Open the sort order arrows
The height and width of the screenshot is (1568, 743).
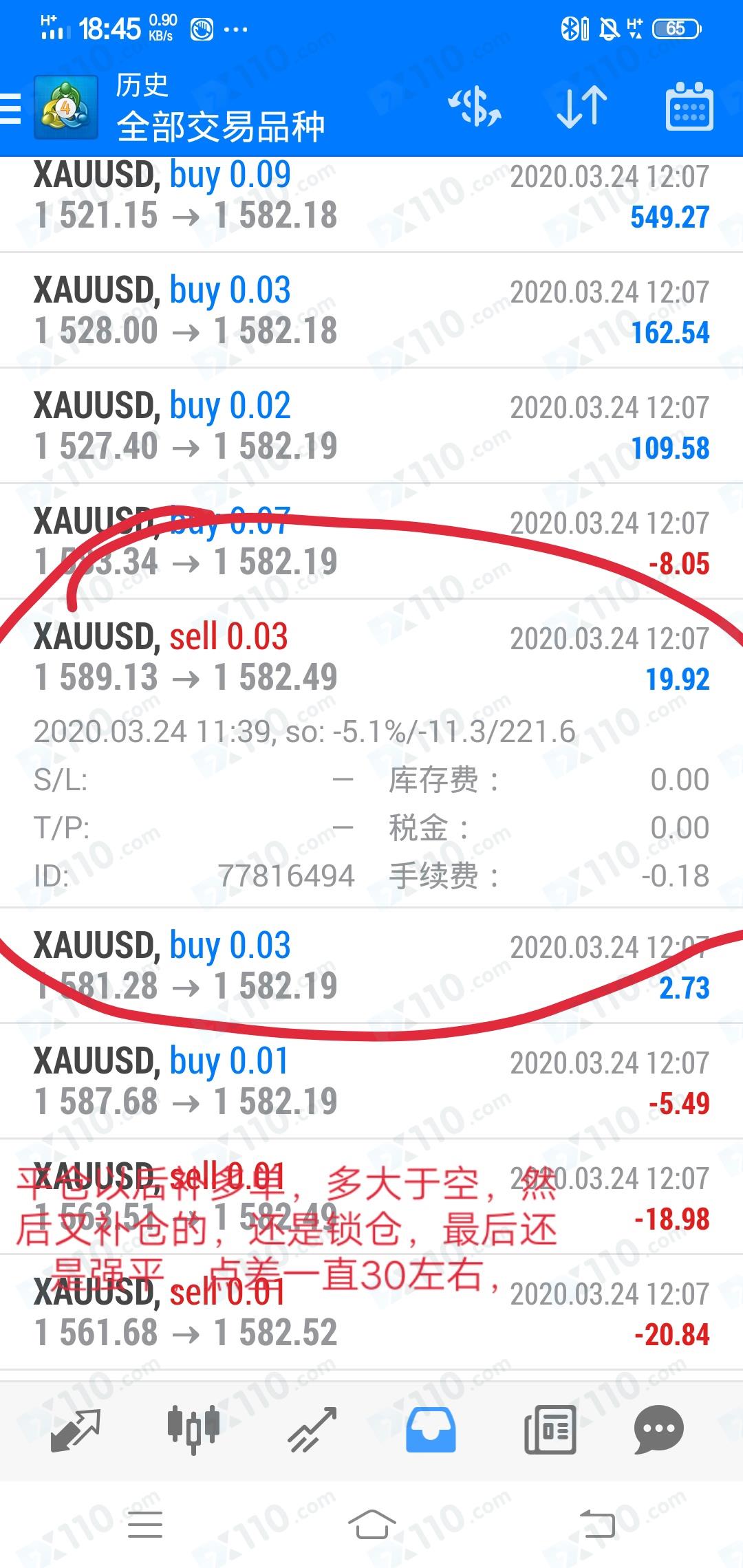[582, 107]
